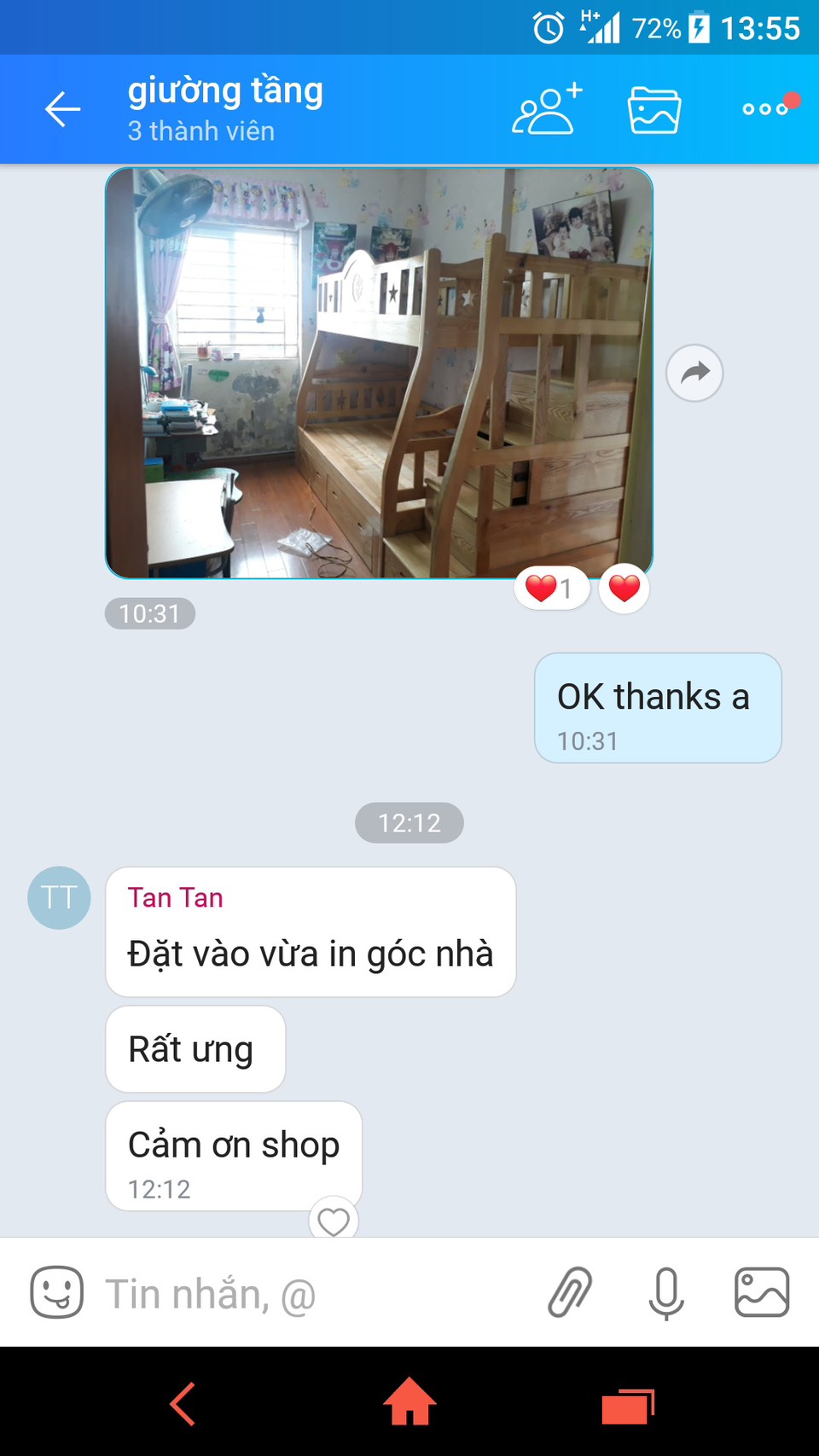The width and height of the screenshot is (819, 1456).
Task: Record a voice message
Action: (x=666, y=1292)
